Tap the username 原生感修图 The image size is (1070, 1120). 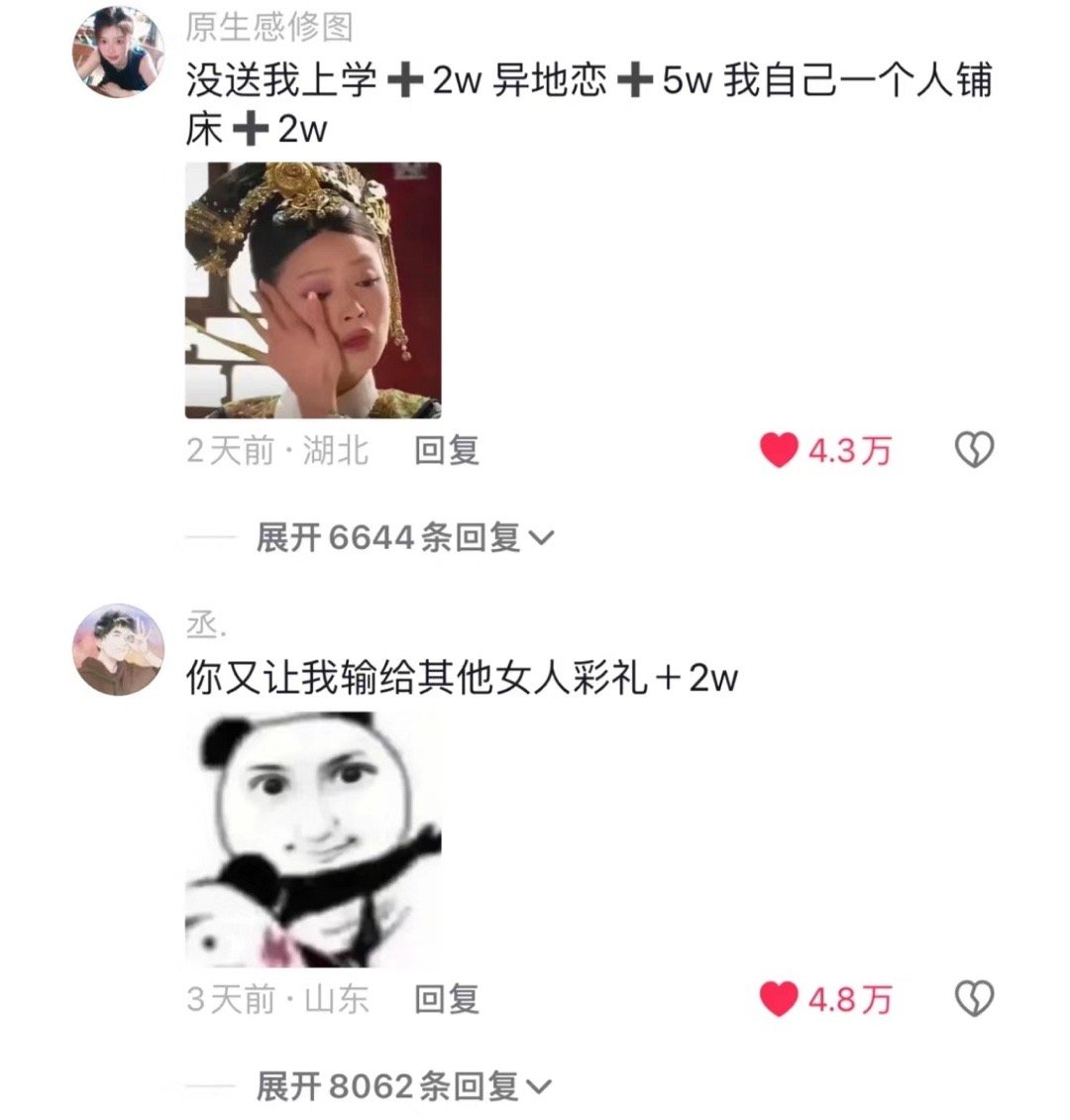click(x=269, y=27)
